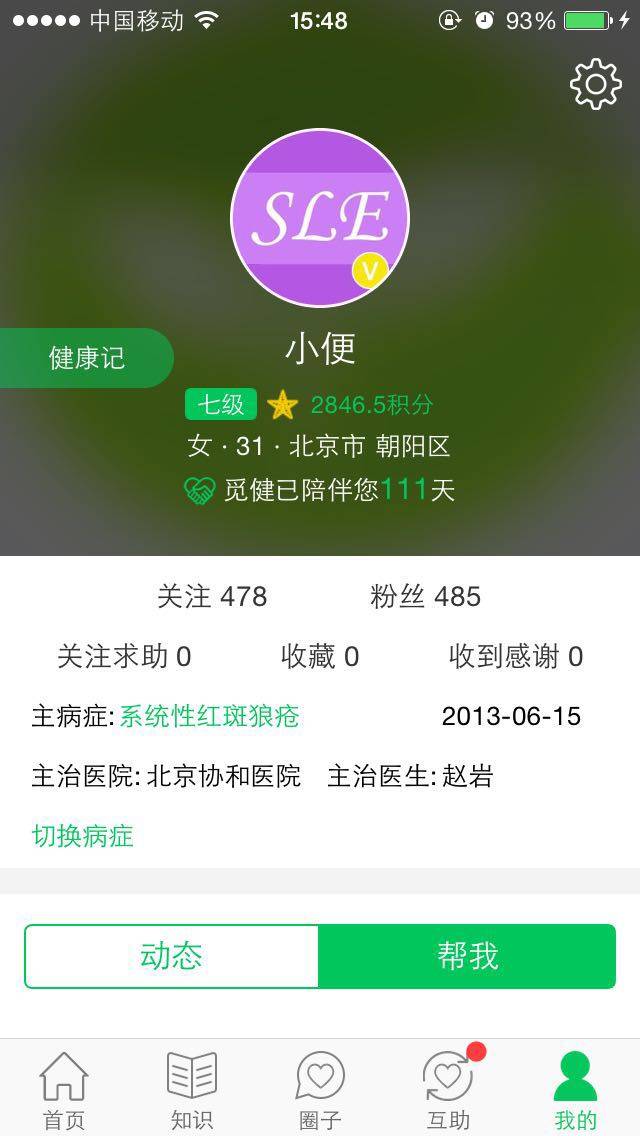The height and width of the screenshot is (1136, 640).
Task: Select the 帮我 segment
Action: 467,956
